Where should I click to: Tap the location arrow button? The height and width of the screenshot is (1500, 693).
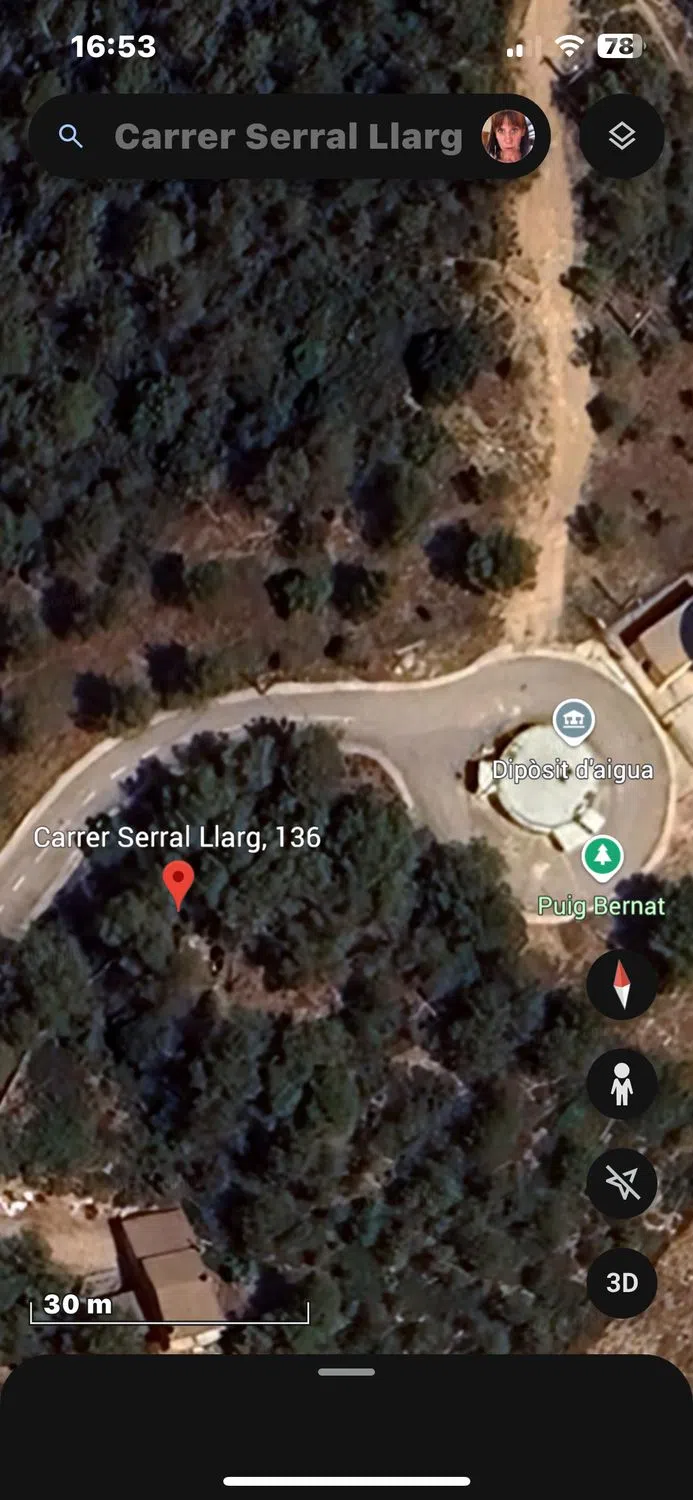622,1183
